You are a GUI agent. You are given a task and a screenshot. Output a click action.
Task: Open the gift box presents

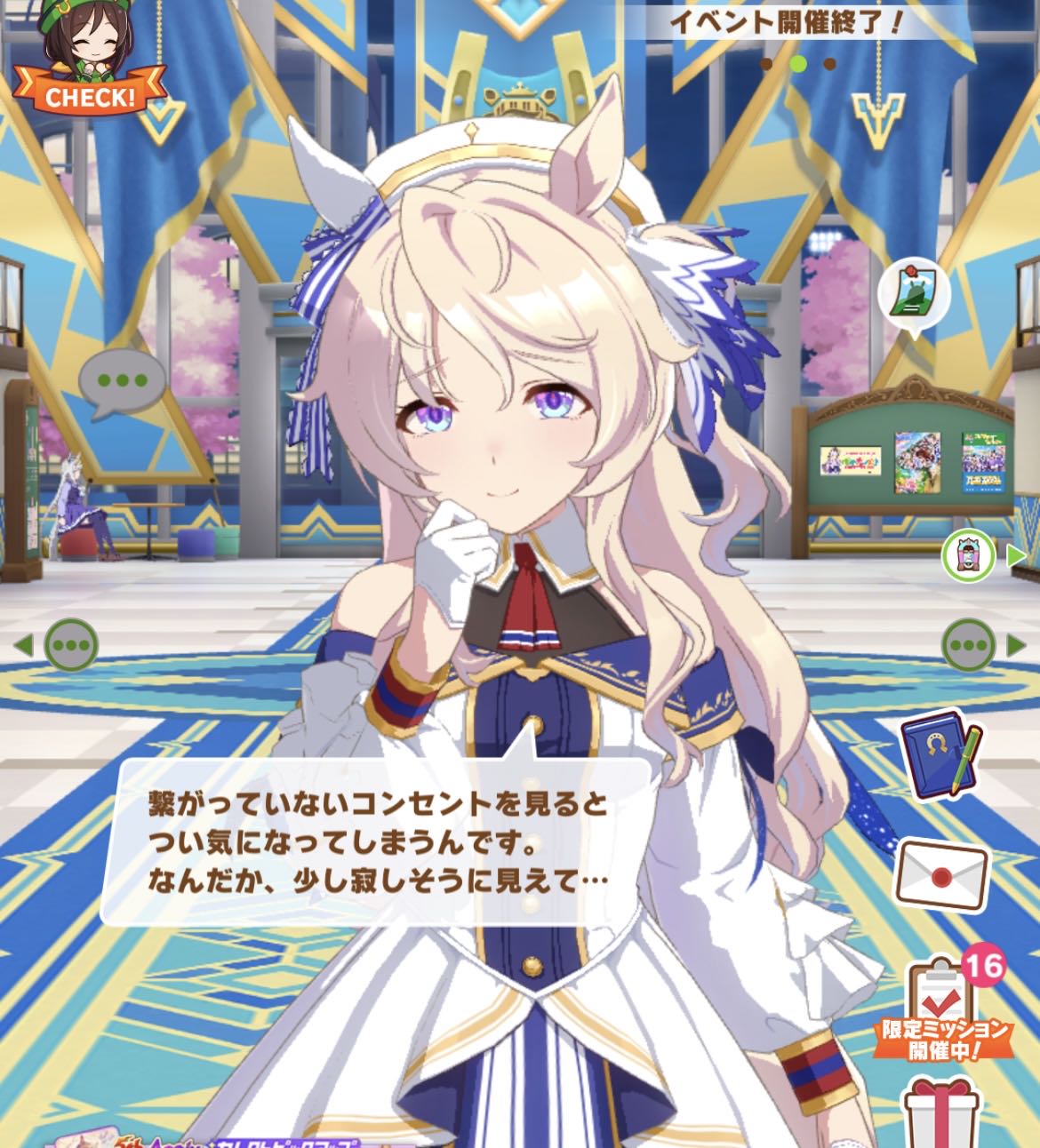pos(944,1111)
